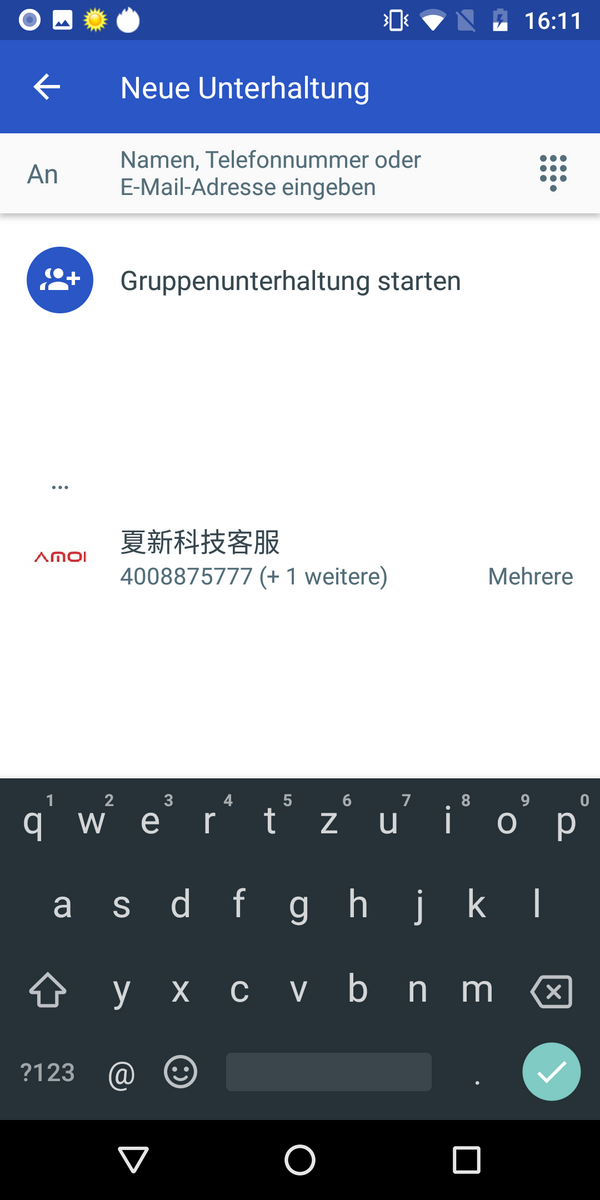Tap the space bar
This screenshot has height=1200, width=600.
(329, 1072)
